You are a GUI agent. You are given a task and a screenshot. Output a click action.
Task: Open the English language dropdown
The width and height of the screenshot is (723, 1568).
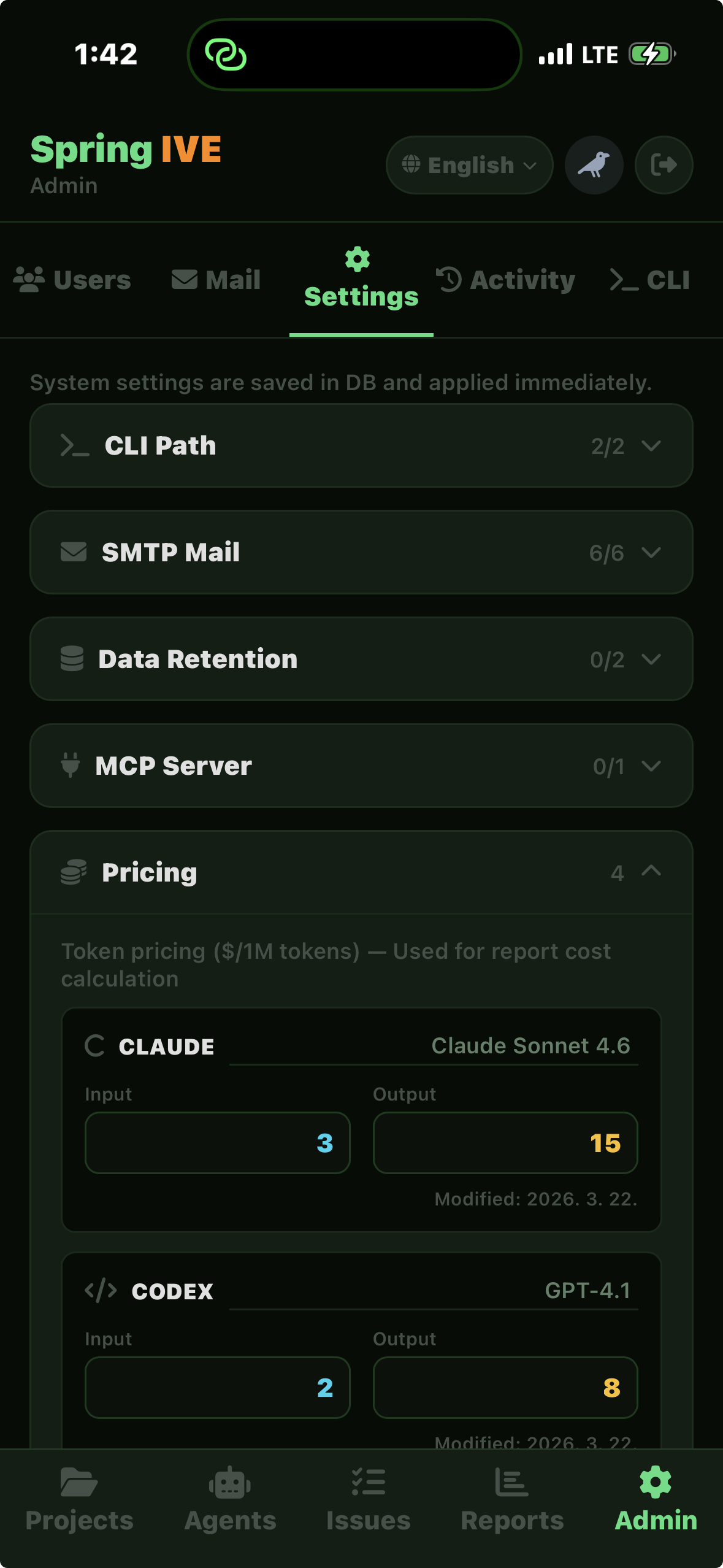(x=469, y=165)
